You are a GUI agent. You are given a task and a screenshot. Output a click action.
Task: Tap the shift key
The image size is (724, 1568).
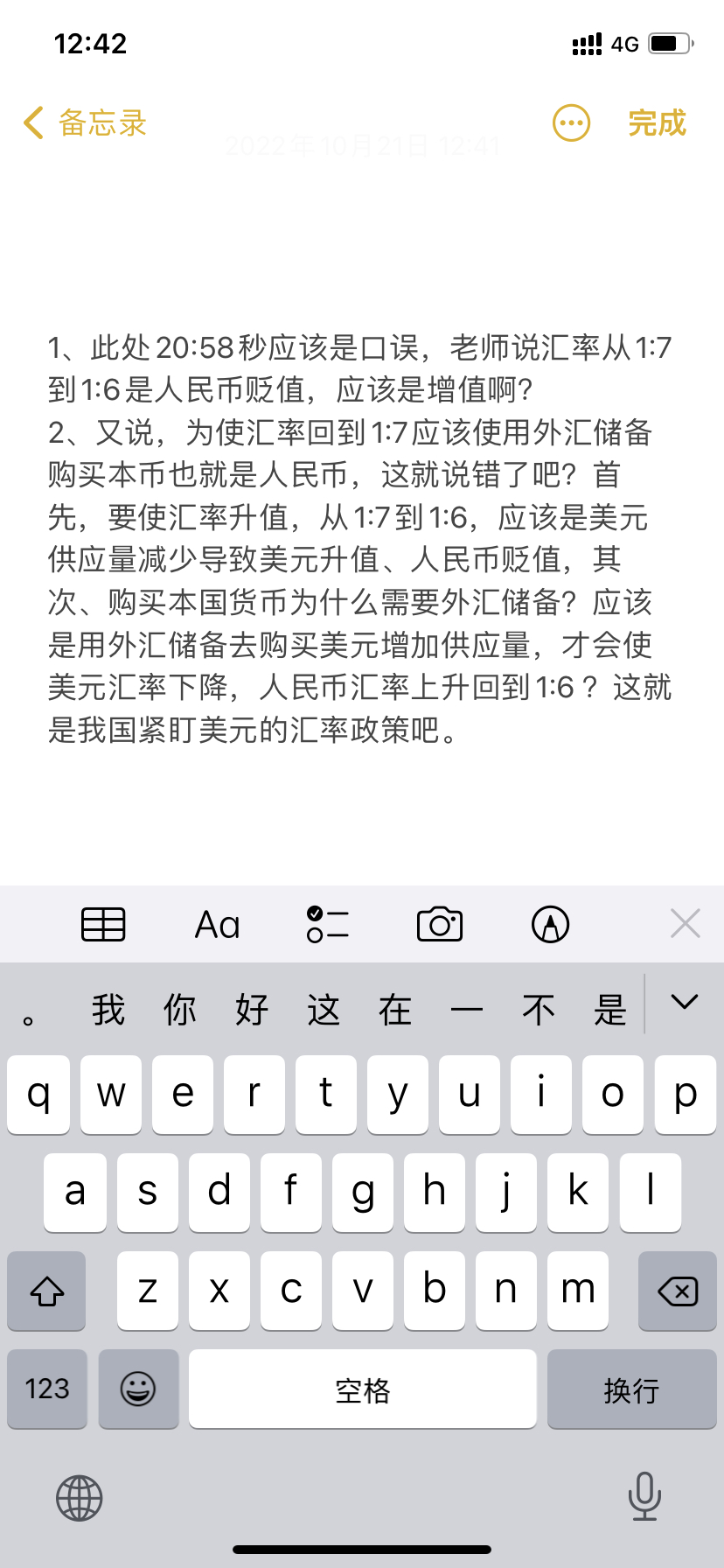click(47, 1291)
